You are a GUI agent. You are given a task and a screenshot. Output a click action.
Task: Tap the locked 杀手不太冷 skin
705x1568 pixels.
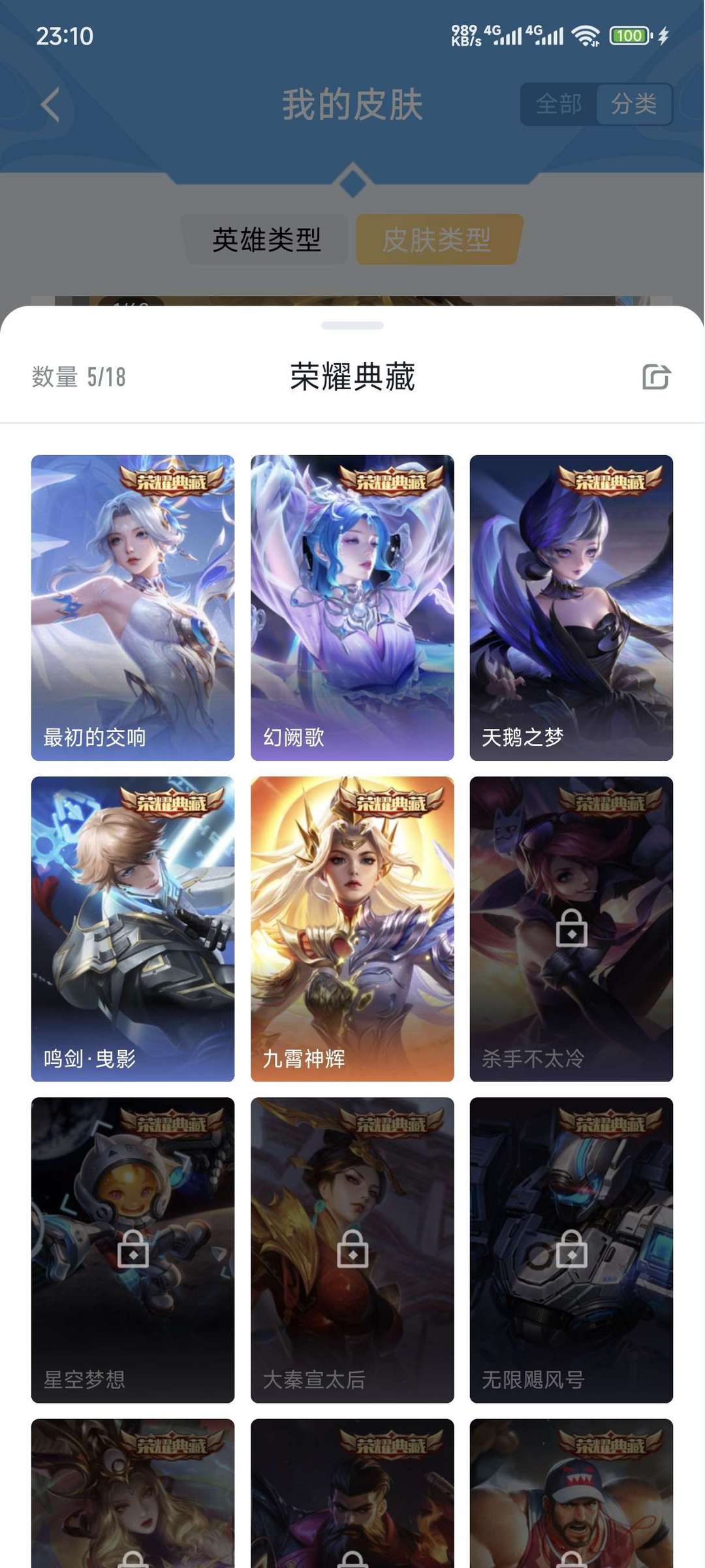coord(571,929)
